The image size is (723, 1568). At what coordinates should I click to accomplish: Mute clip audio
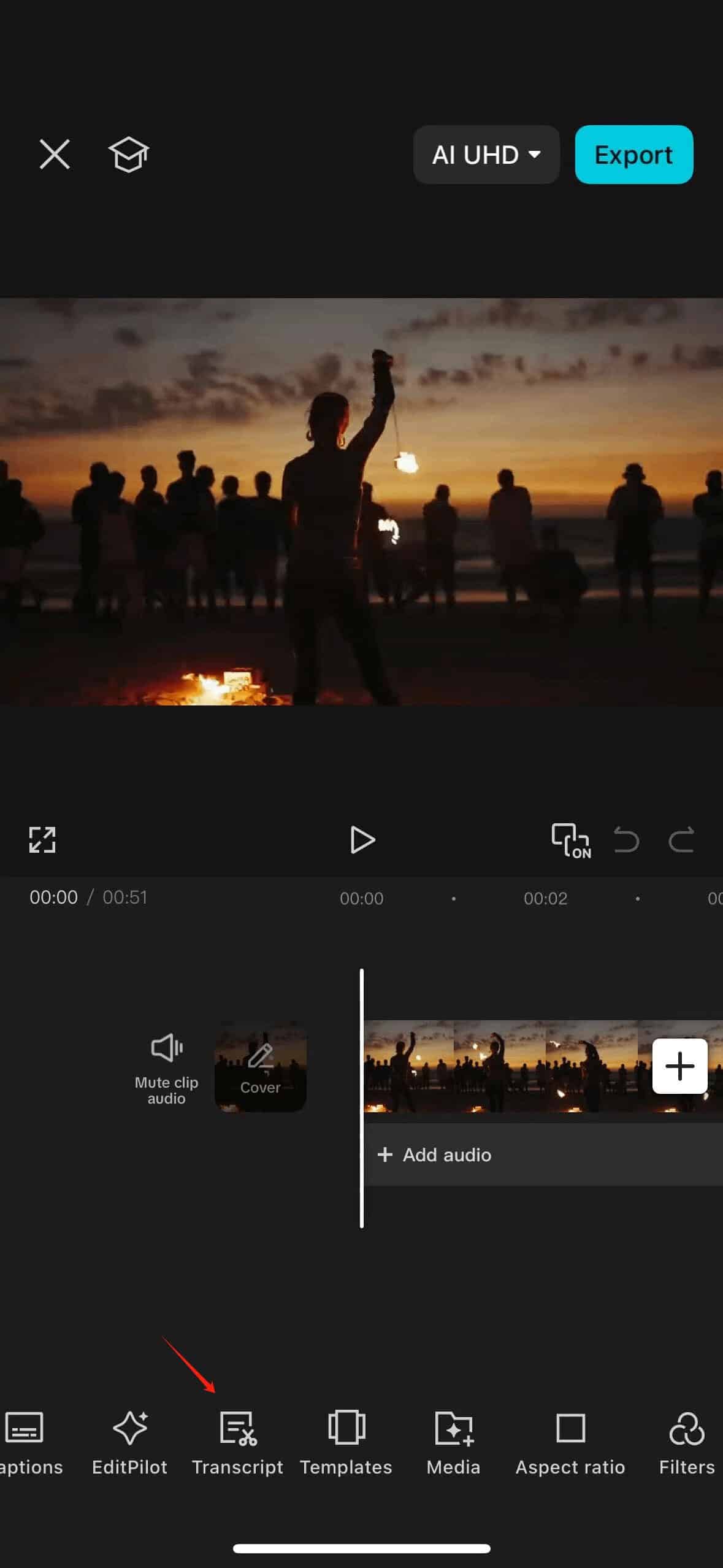pos(166,1066)
